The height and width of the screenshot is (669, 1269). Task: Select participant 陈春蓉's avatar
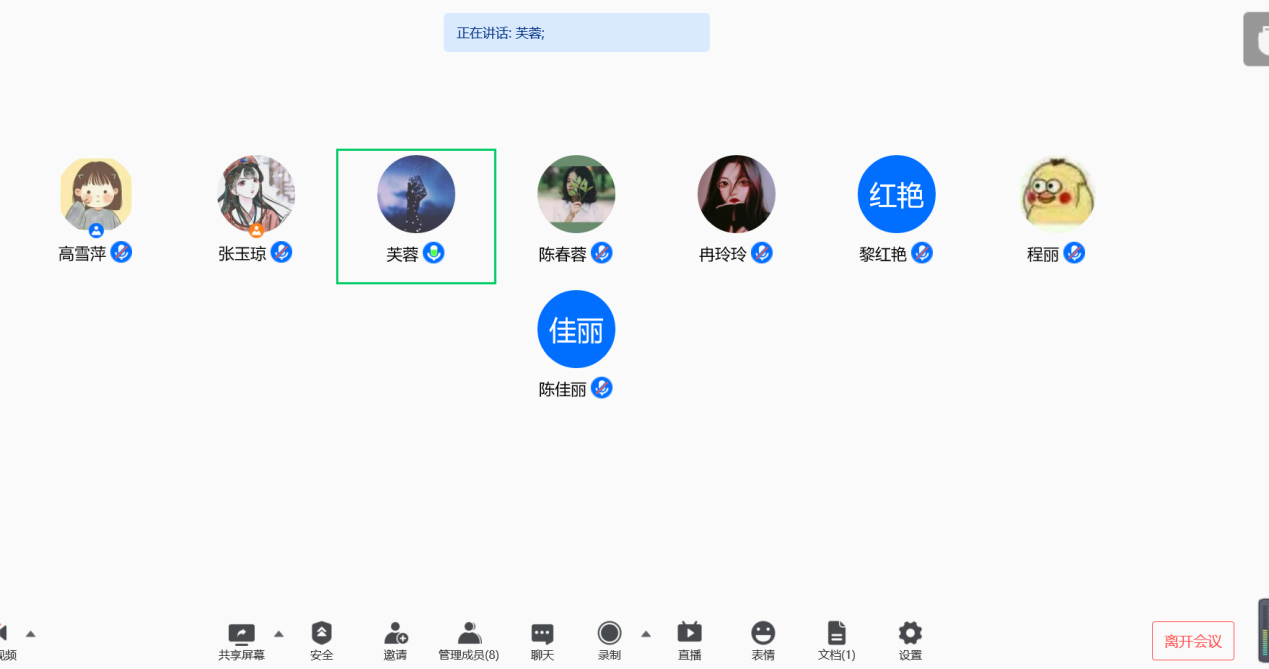576,194
